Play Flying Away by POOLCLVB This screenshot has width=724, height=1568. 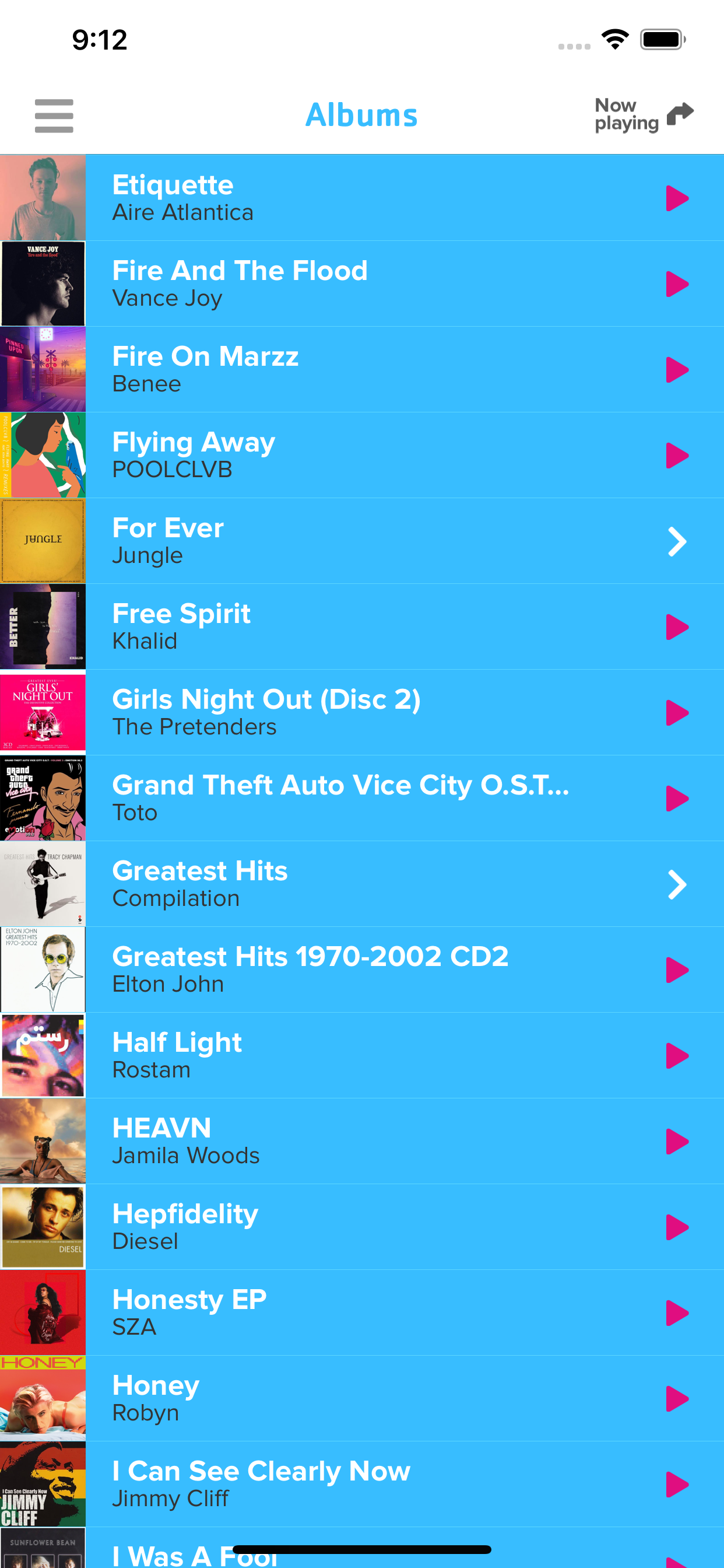677,456
